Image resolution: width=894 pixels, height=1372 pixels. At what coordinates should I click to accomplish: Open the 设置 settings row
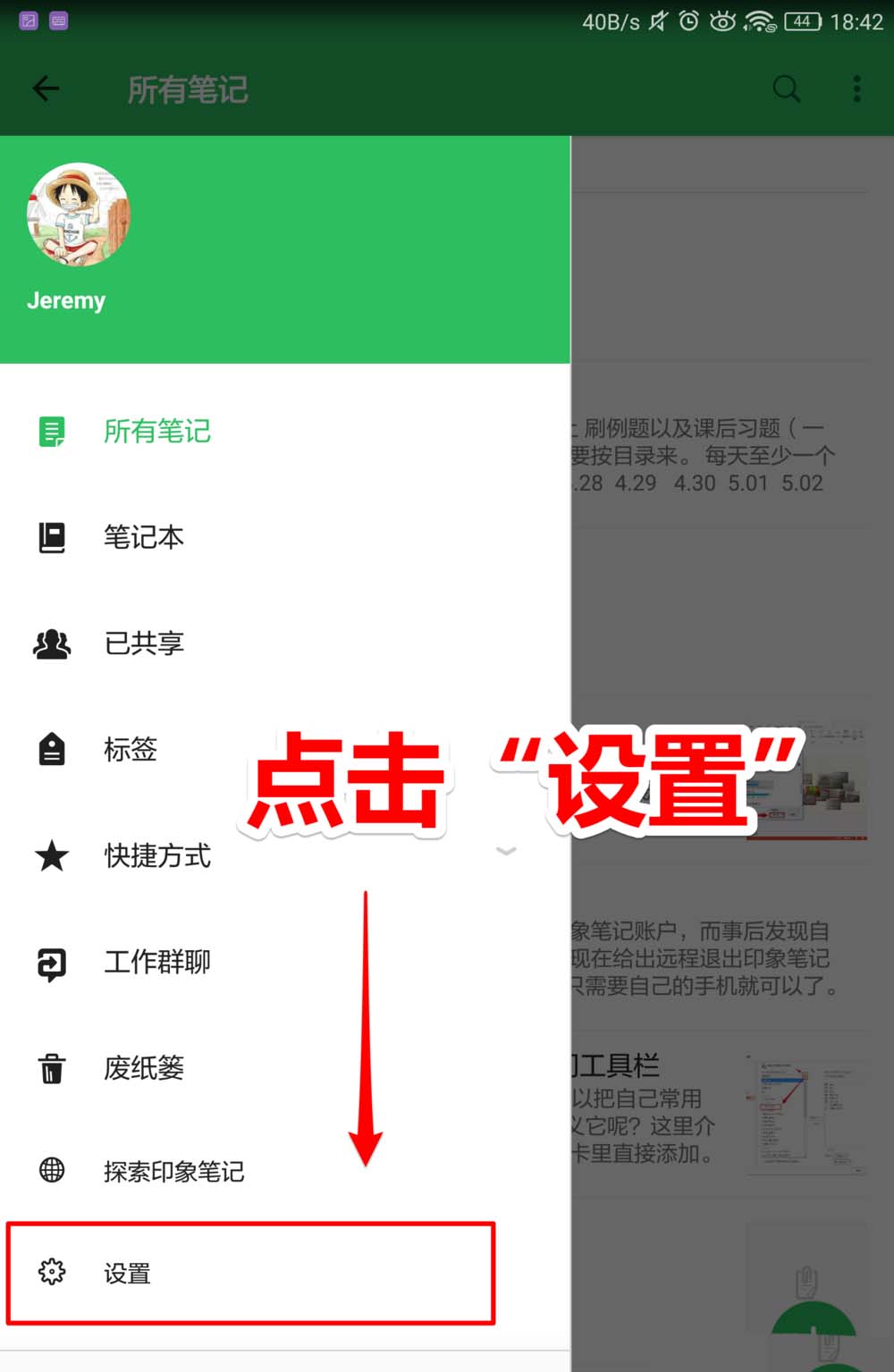coord(127,1273)
